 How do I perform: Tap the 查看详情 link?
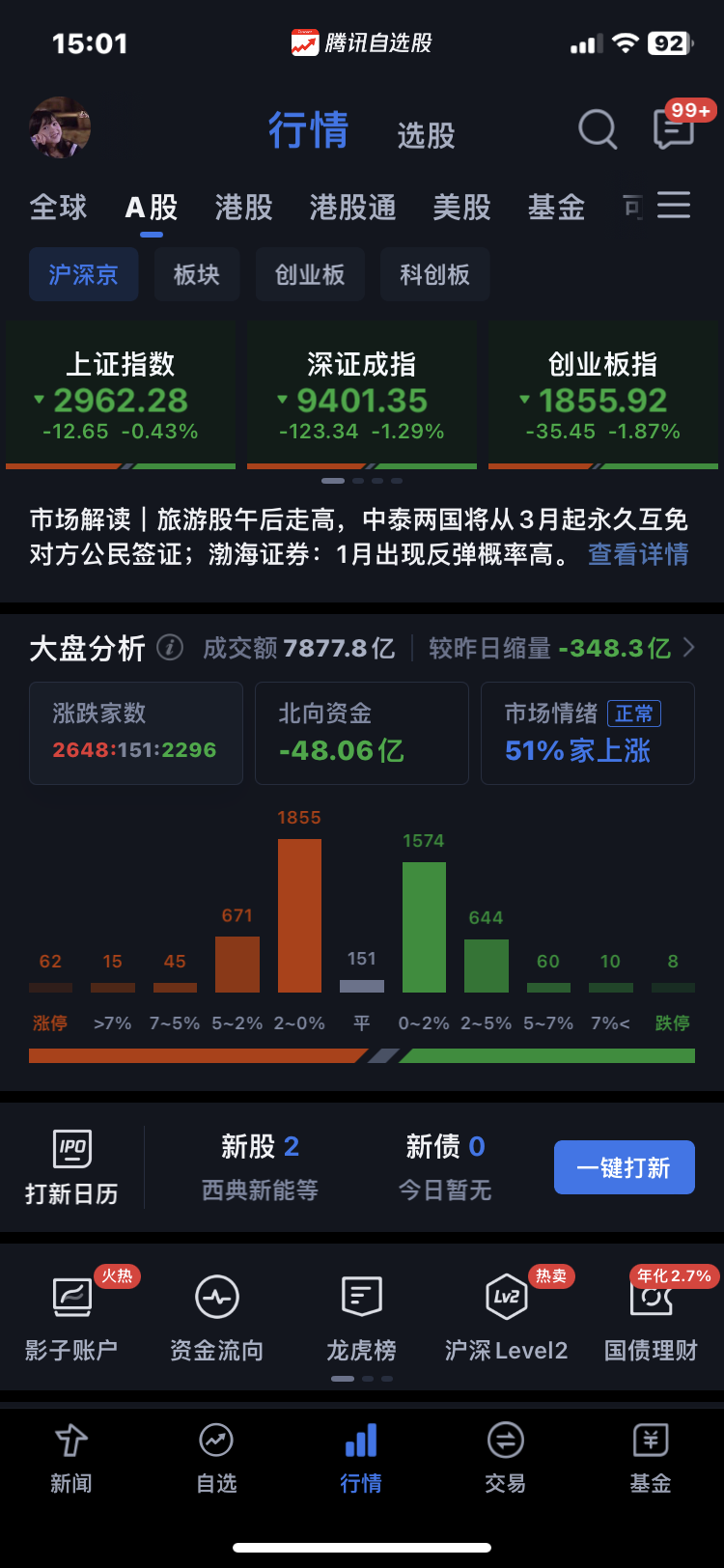[638, 554]
